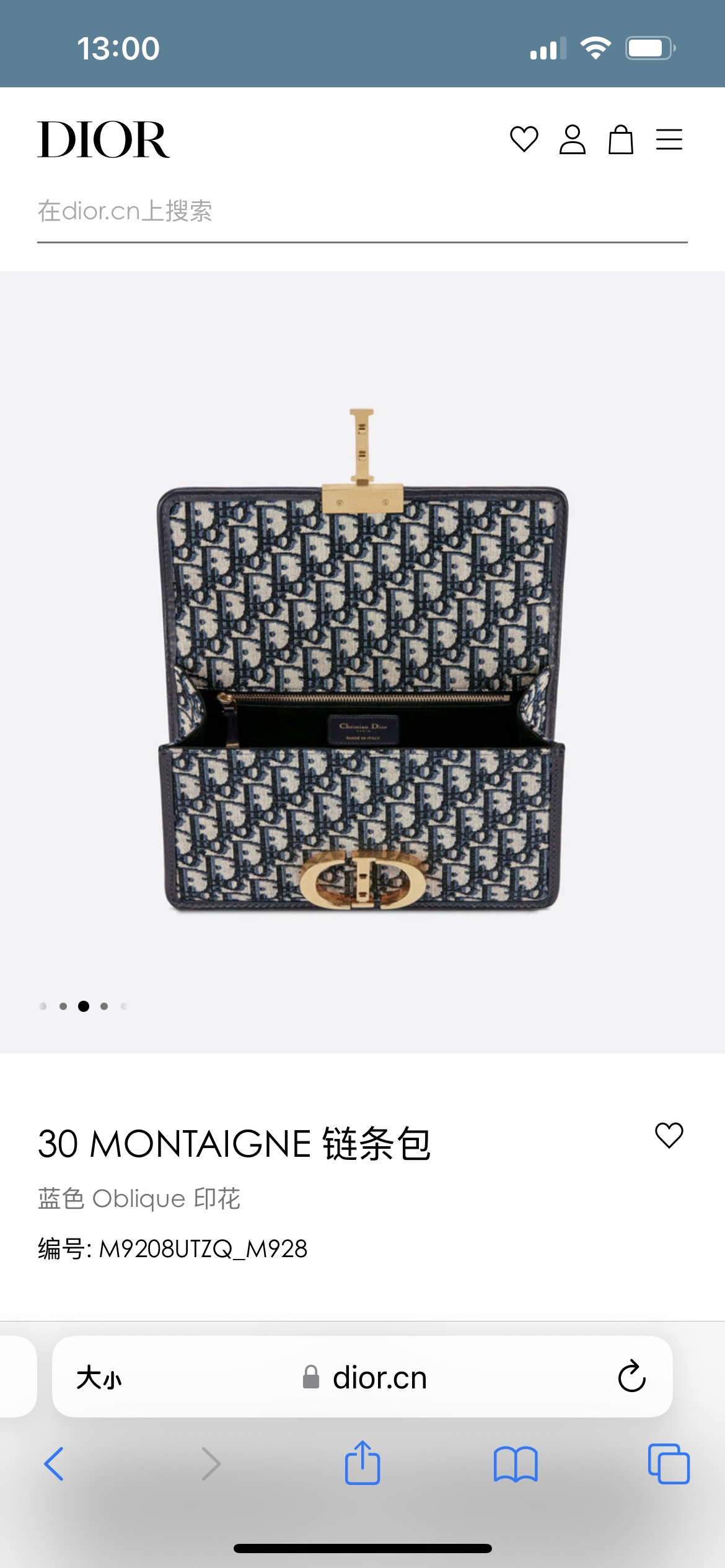Reload the dior.cn page

[x=631, y=1377]
